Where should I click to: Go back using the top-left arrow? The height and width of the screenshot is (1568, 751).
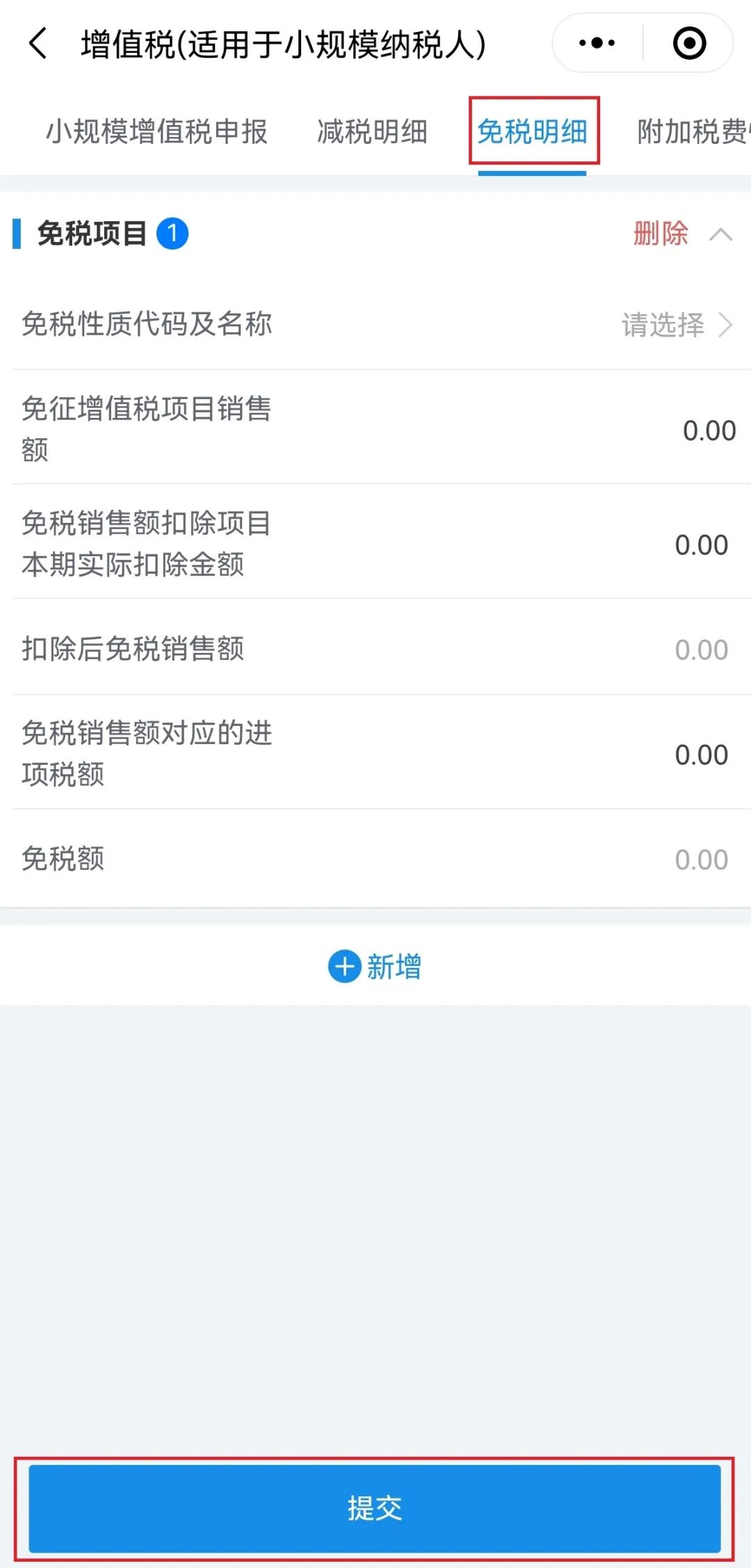coord(38,43)
